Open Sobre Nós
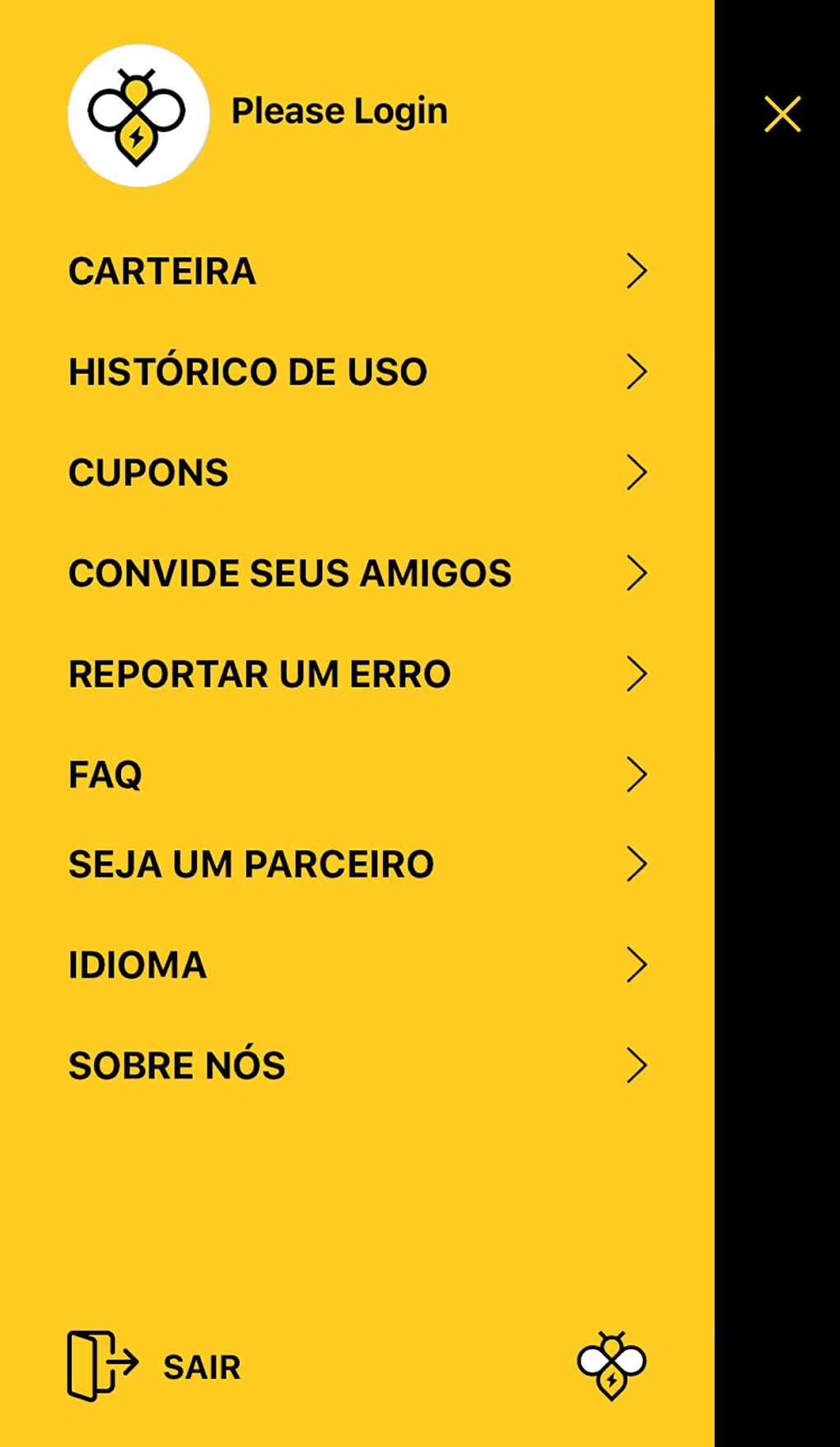Screen dimensions: 840x1447 [357, 1065]
